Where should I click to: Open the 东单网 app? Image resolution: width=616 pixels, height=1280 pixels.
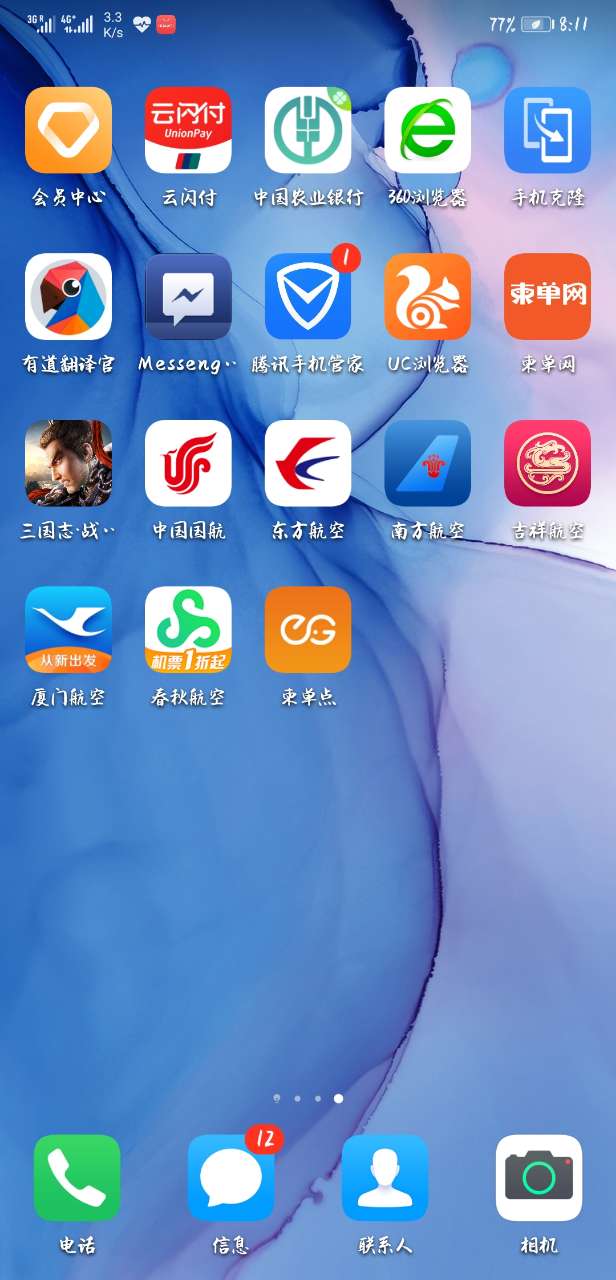point(548,297)
